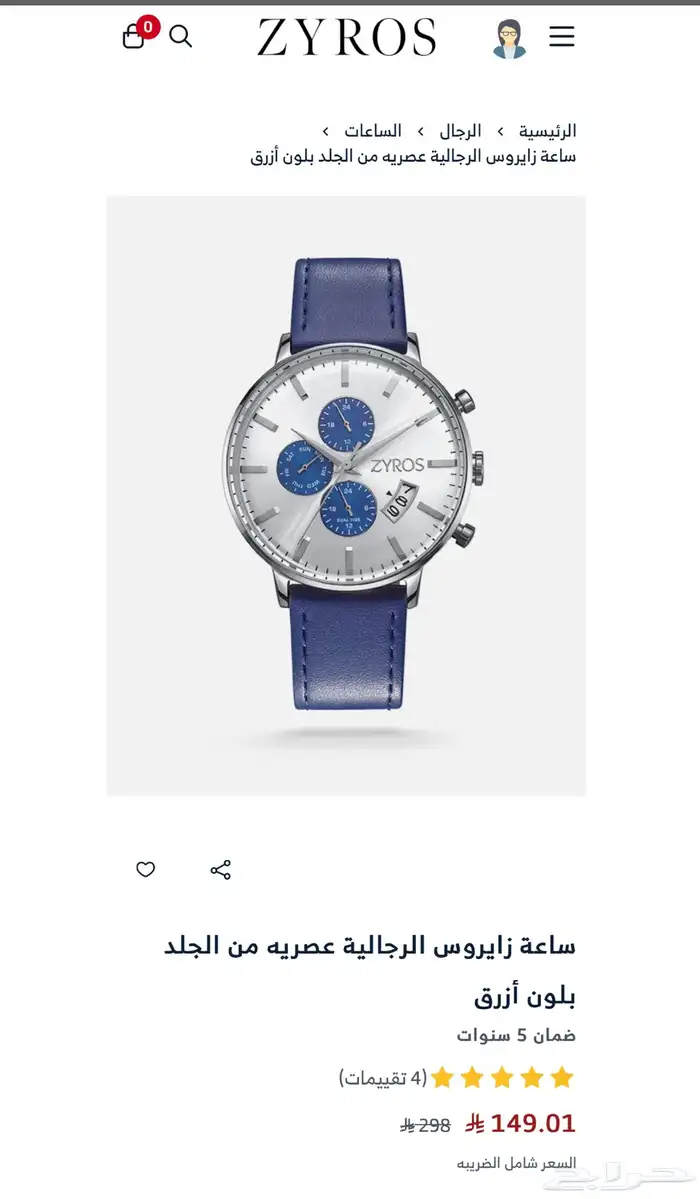
Task: Open the 4 تقييمات reviews
Action: click(383, 1078)
